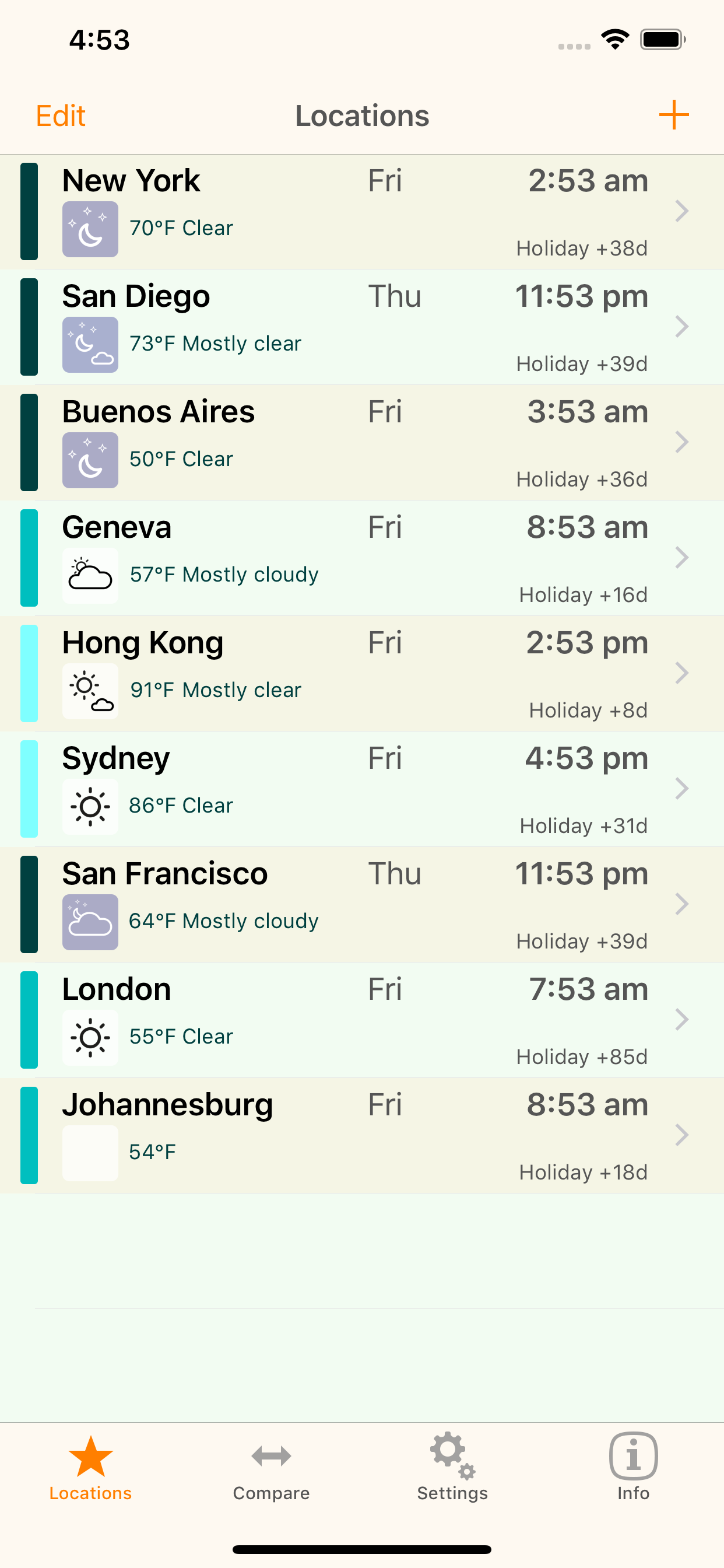Tap the Edit button
The image size is (724, 1568).
click(60, 115)
